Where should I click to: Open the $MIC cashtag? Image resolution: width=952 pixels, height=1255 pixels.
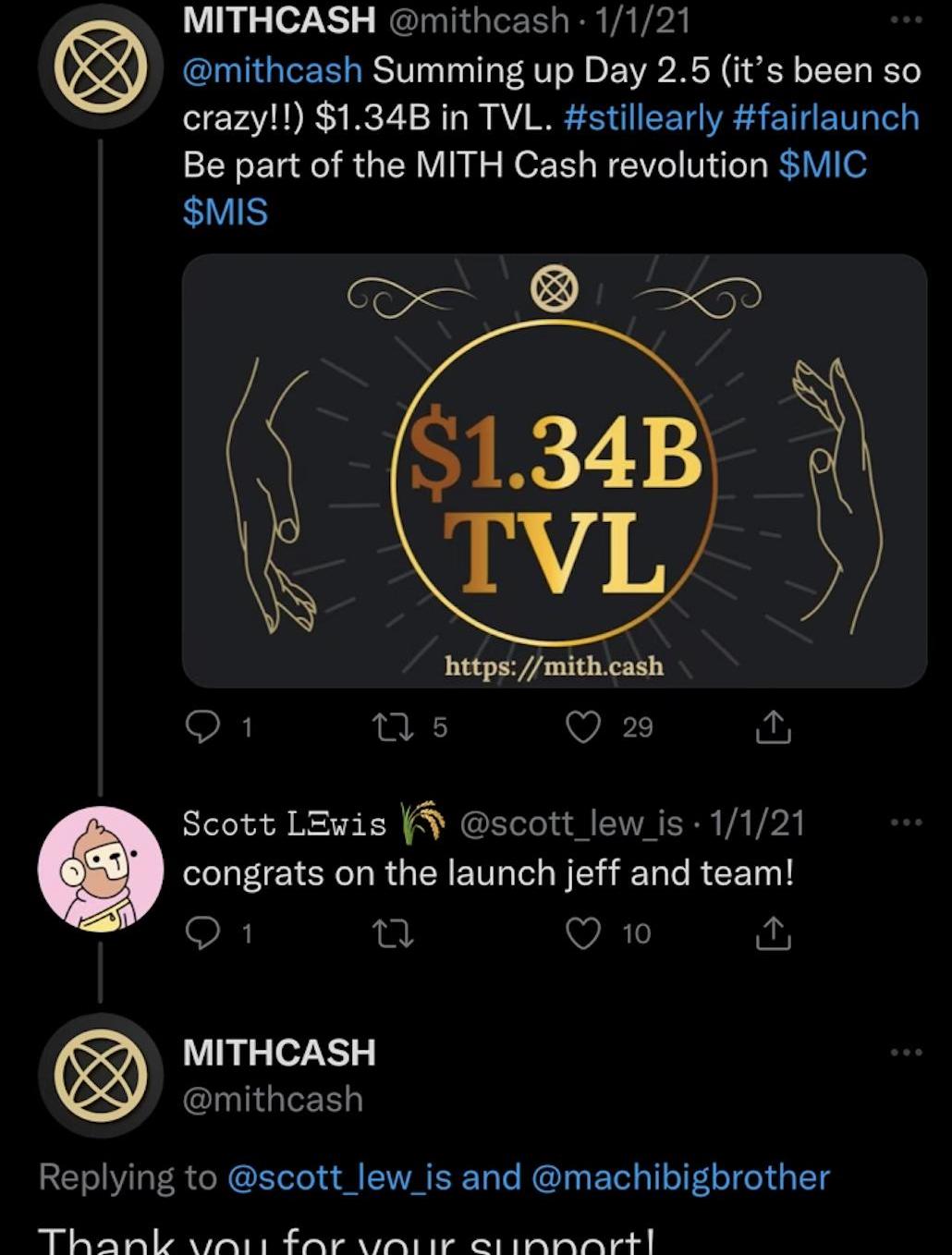(823, 165)
